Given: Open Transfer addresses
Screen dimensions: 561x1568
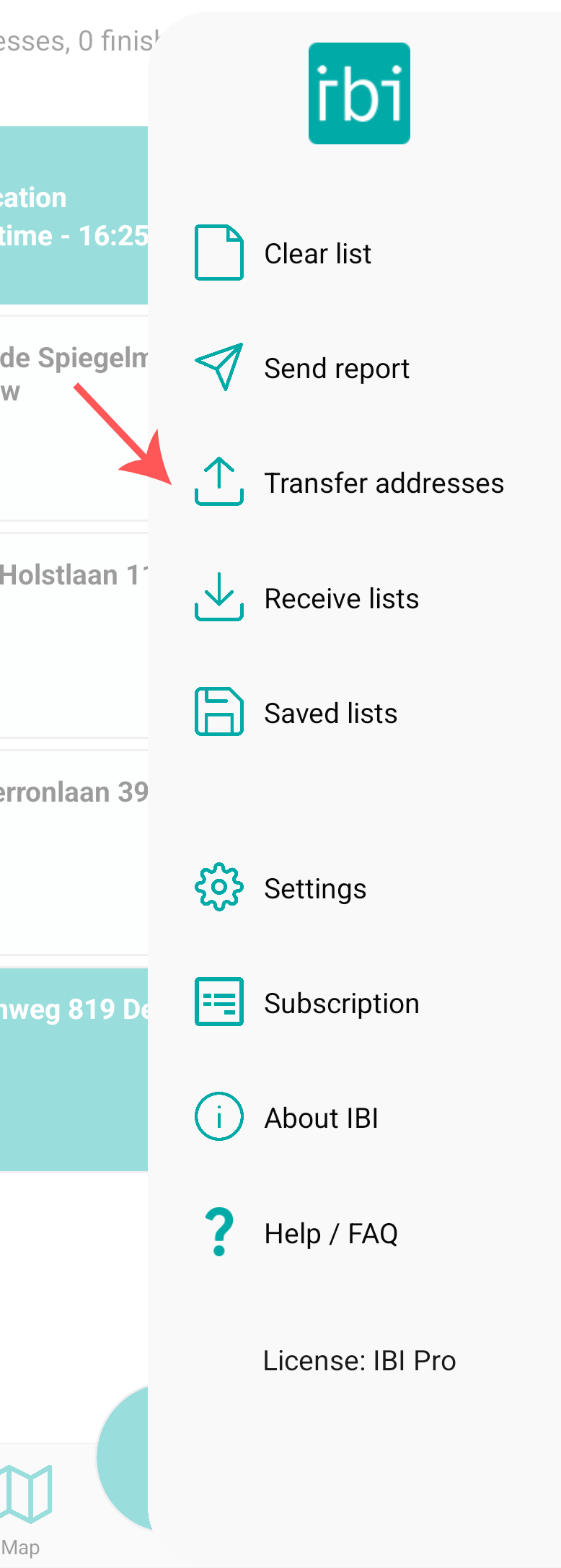Looking at the screenshot, I should 384,483.
